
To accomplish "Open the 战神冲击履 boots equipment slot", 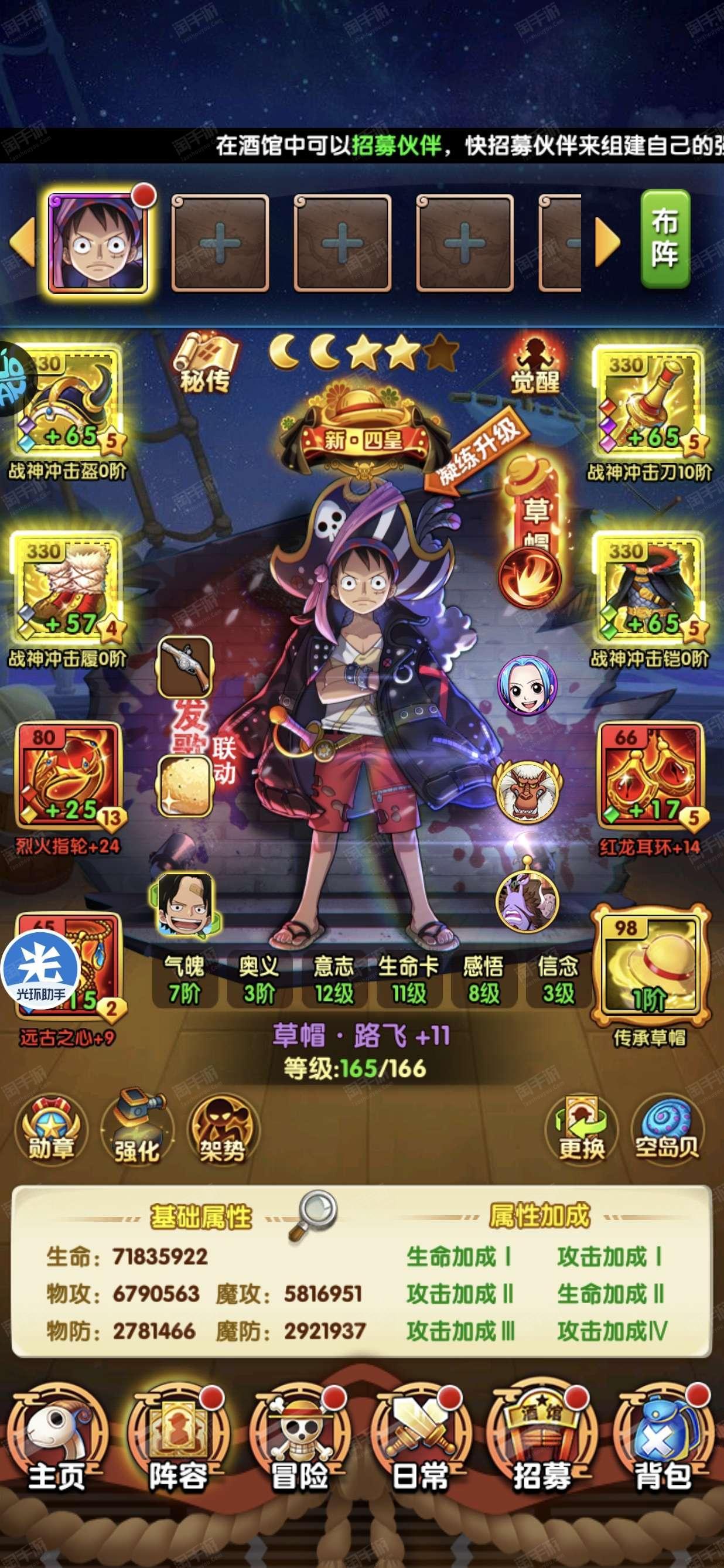I will [66, 587].
